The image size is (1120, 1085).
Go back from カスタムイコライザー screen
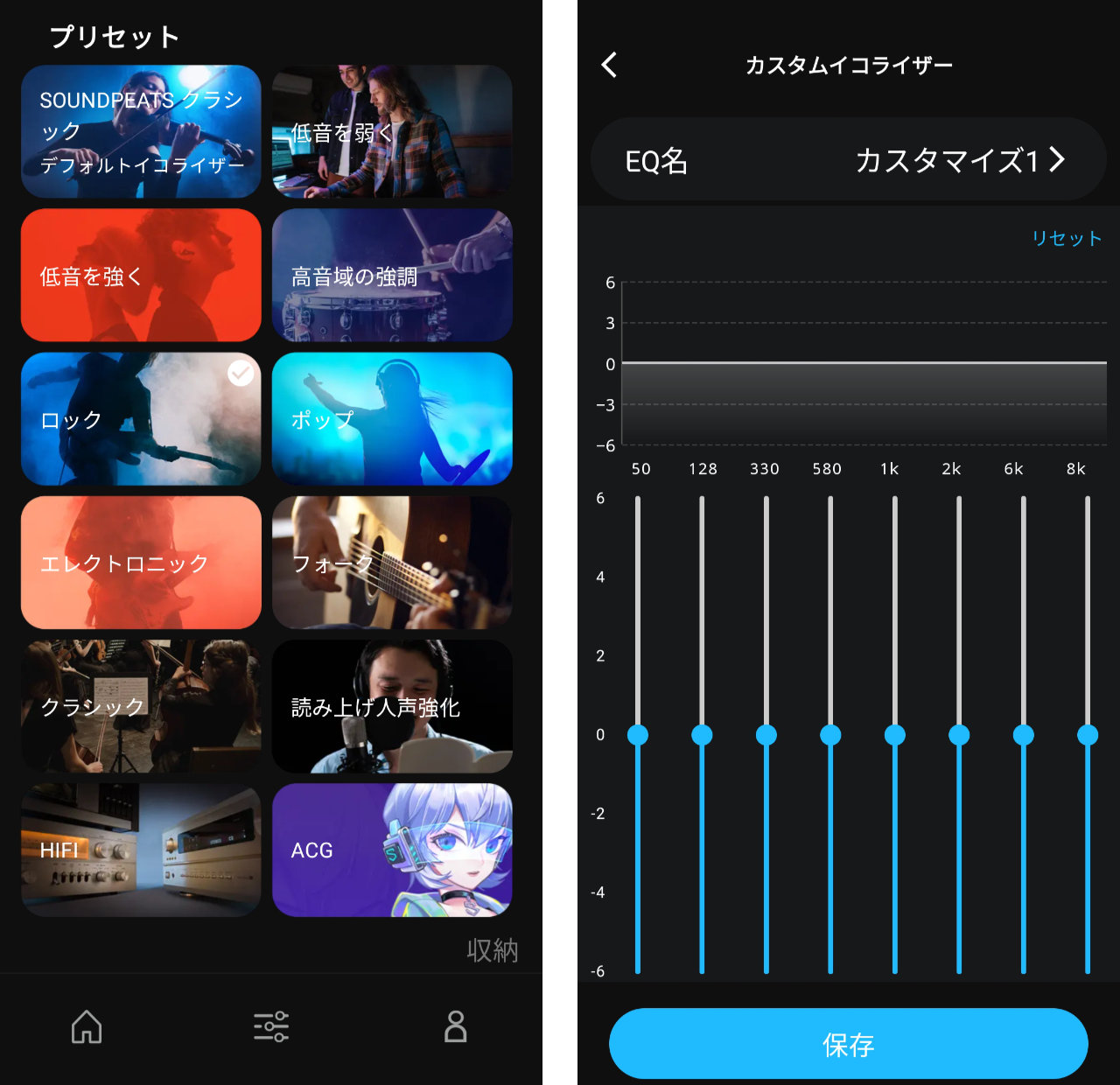pos(610,65)
